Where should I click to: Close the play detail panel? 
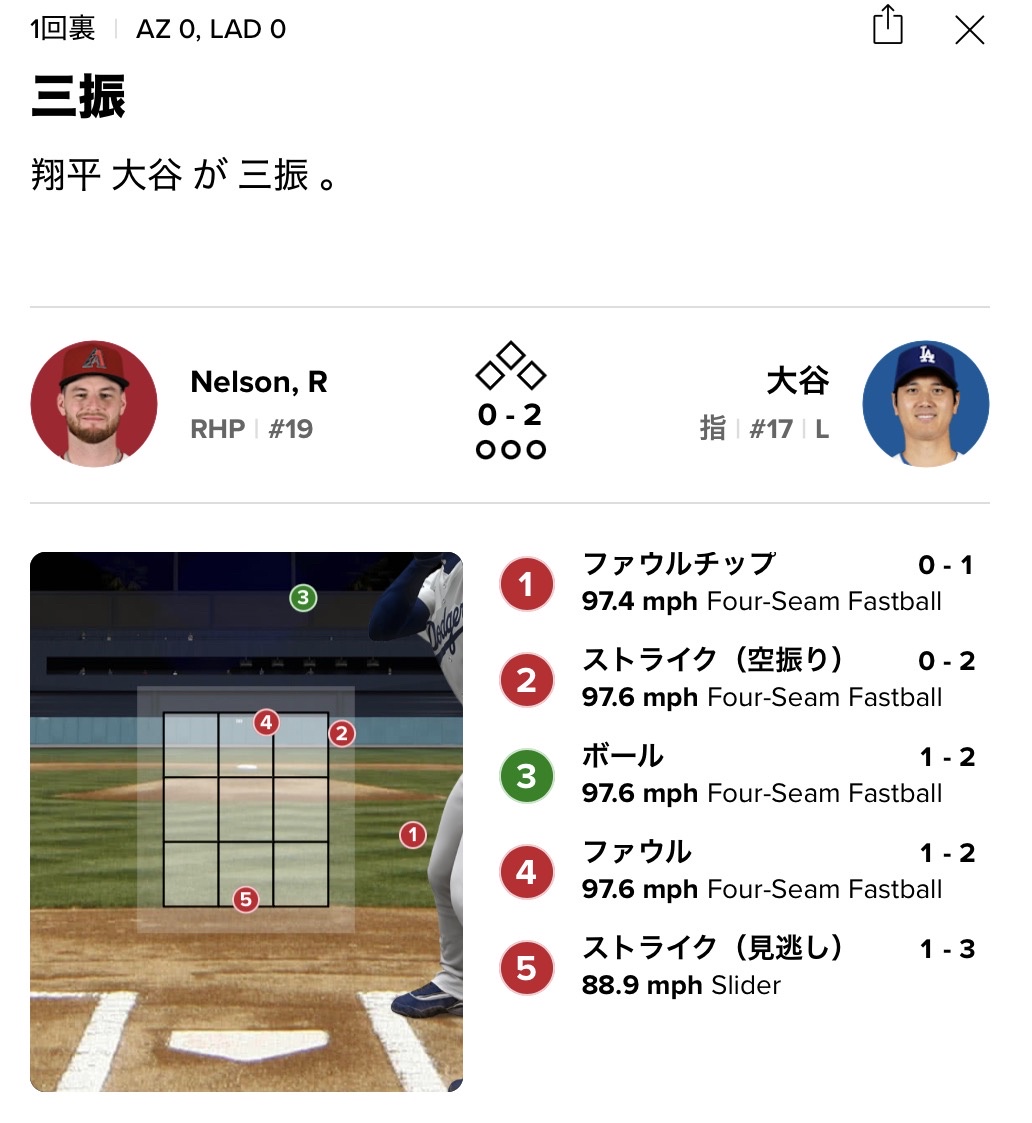pyautogui.click(x=969, y=30)
